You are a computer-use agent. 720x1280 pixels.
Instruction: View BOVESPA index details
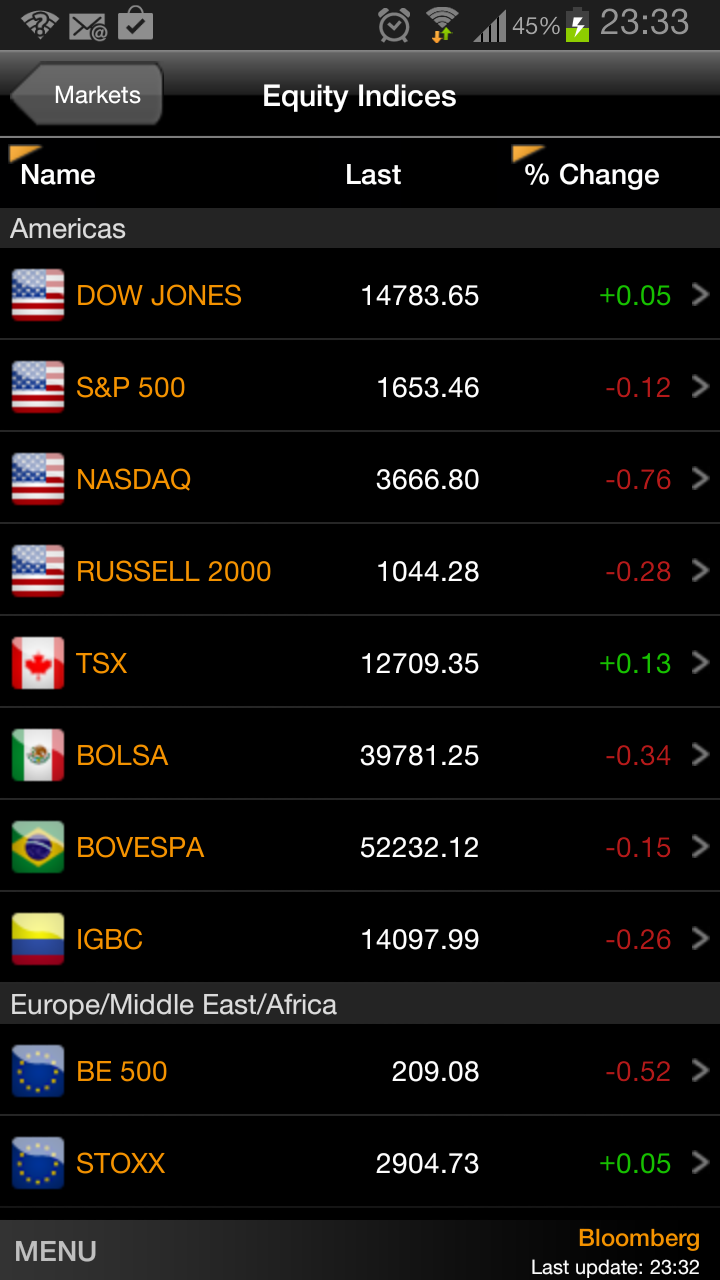(x=360, y=848)
